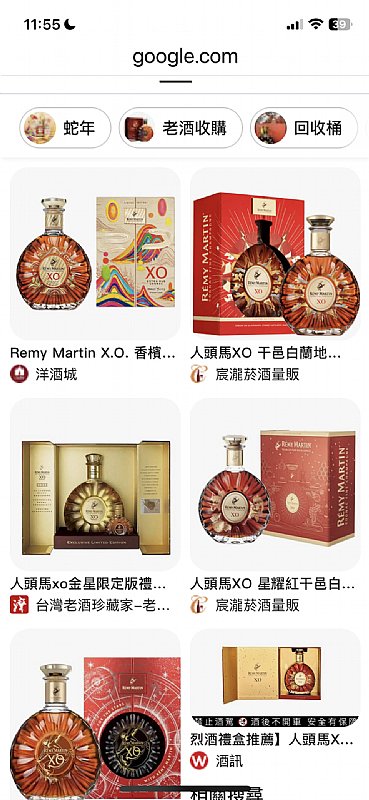Select the 蛇年 filter chip
Screen dimensions: 369x800
point(65,128)
